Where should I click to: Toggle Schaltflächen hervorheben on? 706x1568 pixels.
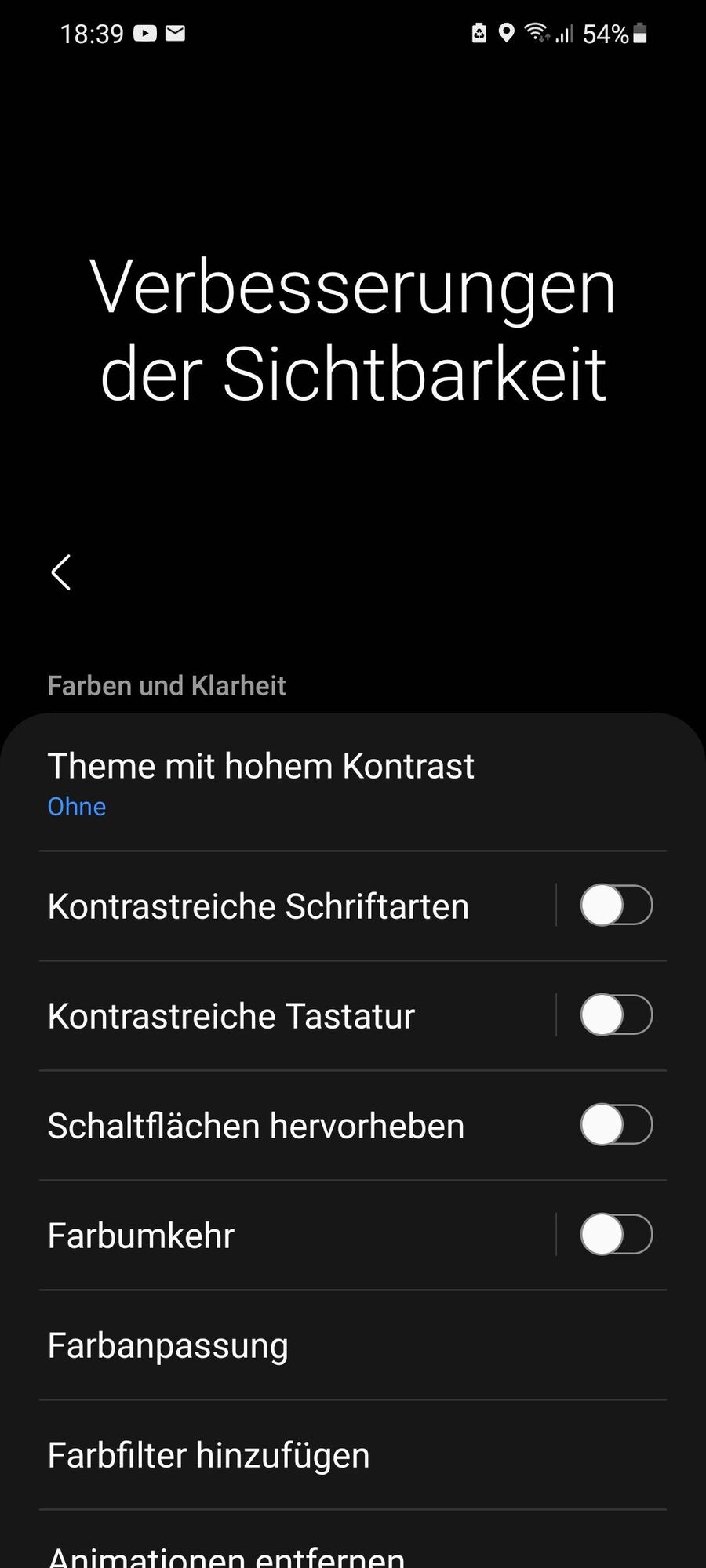tap(616, 1125)
